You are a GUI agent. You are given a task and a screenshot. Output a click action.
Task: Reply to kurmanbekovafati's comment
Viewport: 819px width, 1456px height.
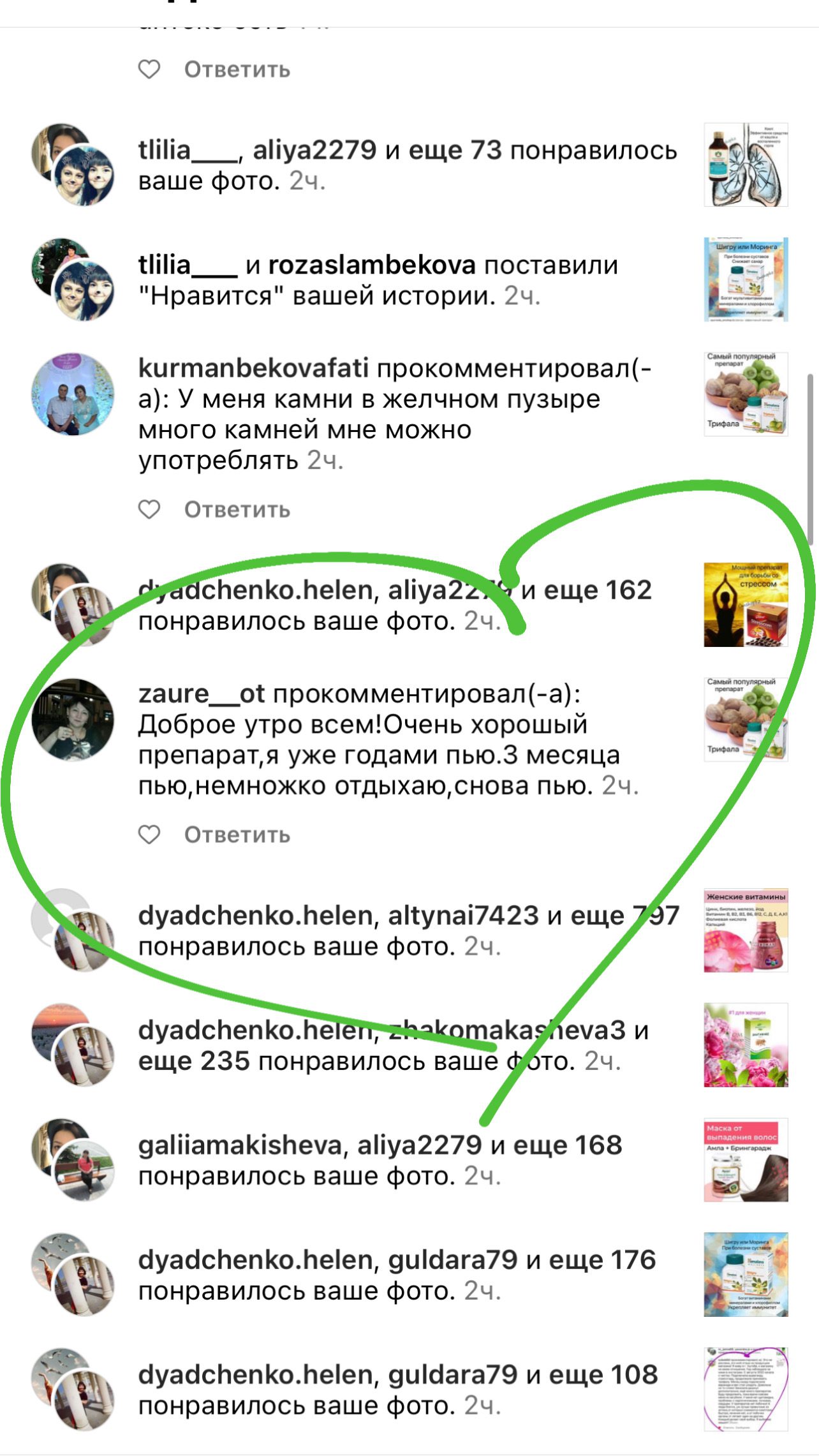237,510
